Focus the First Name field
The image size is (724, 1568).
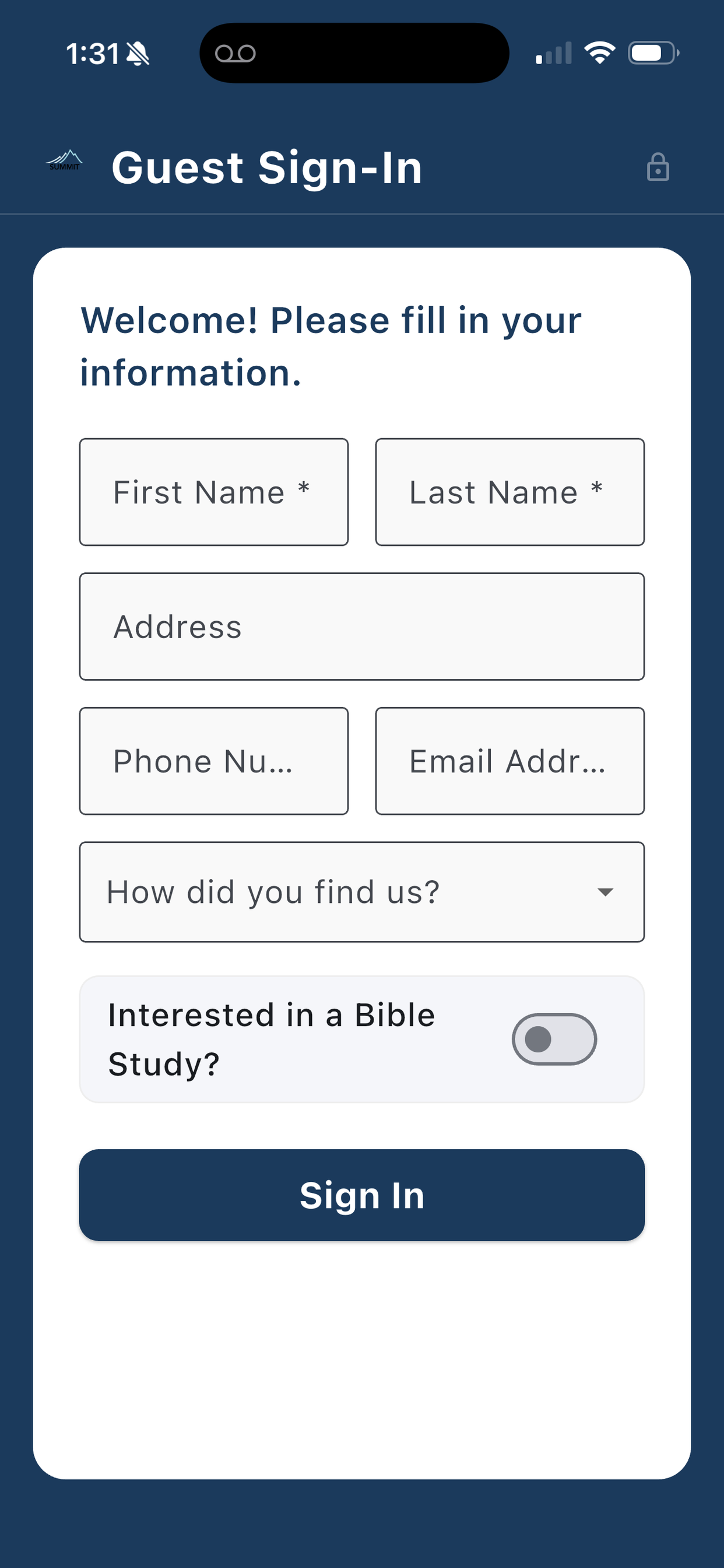tap(213, 492)
